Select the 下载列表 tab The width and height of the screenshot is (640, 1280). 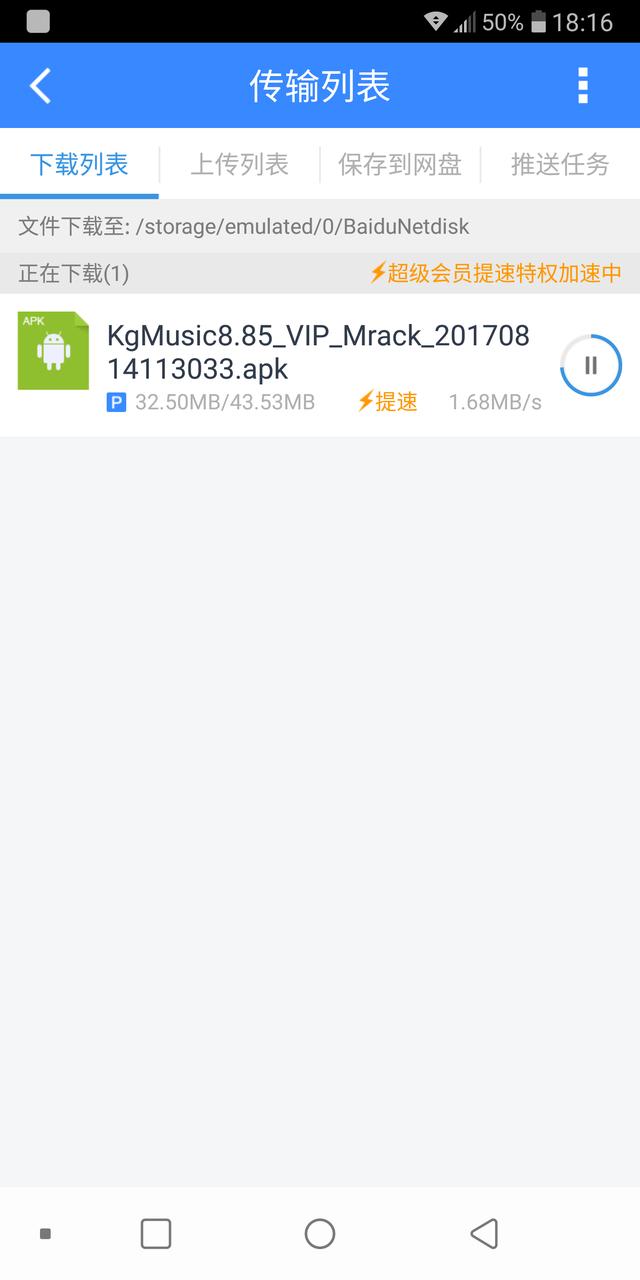coord(79,165)
